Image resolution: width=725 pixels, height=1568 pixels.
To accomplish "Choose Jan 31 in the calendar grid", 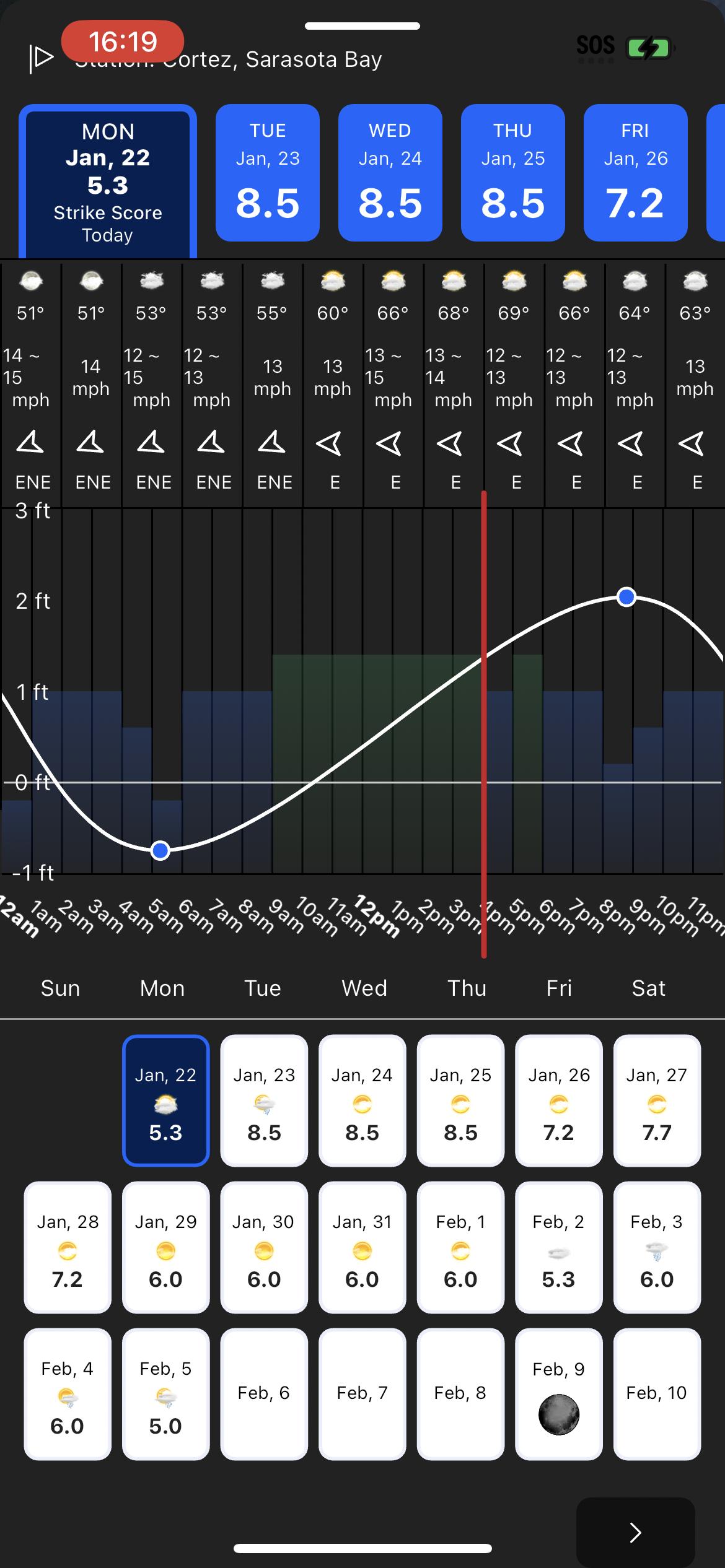I will [362, 1247].
